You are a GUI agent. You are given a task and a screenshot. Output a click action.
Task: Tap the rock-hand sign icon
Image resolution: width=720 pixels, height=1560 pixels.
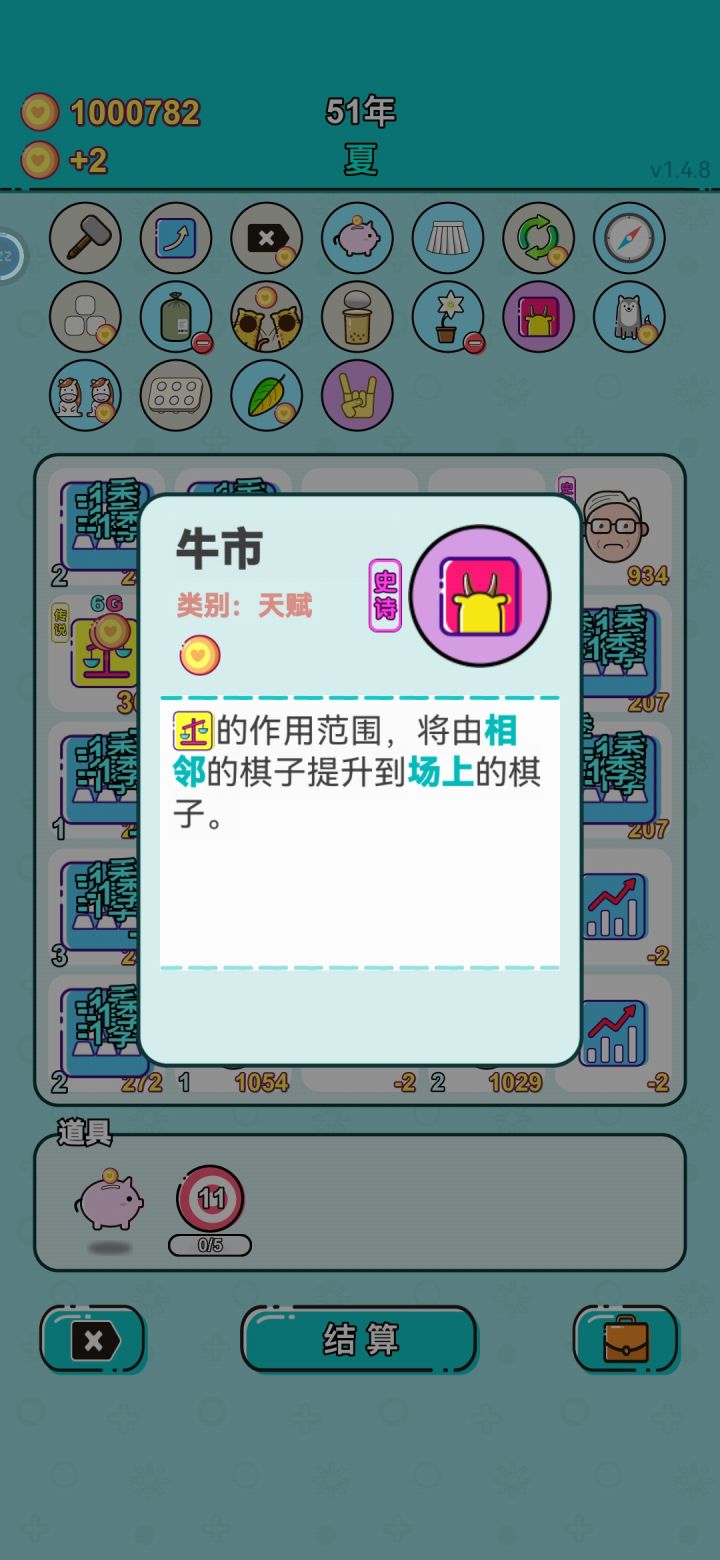coord(357,396)
